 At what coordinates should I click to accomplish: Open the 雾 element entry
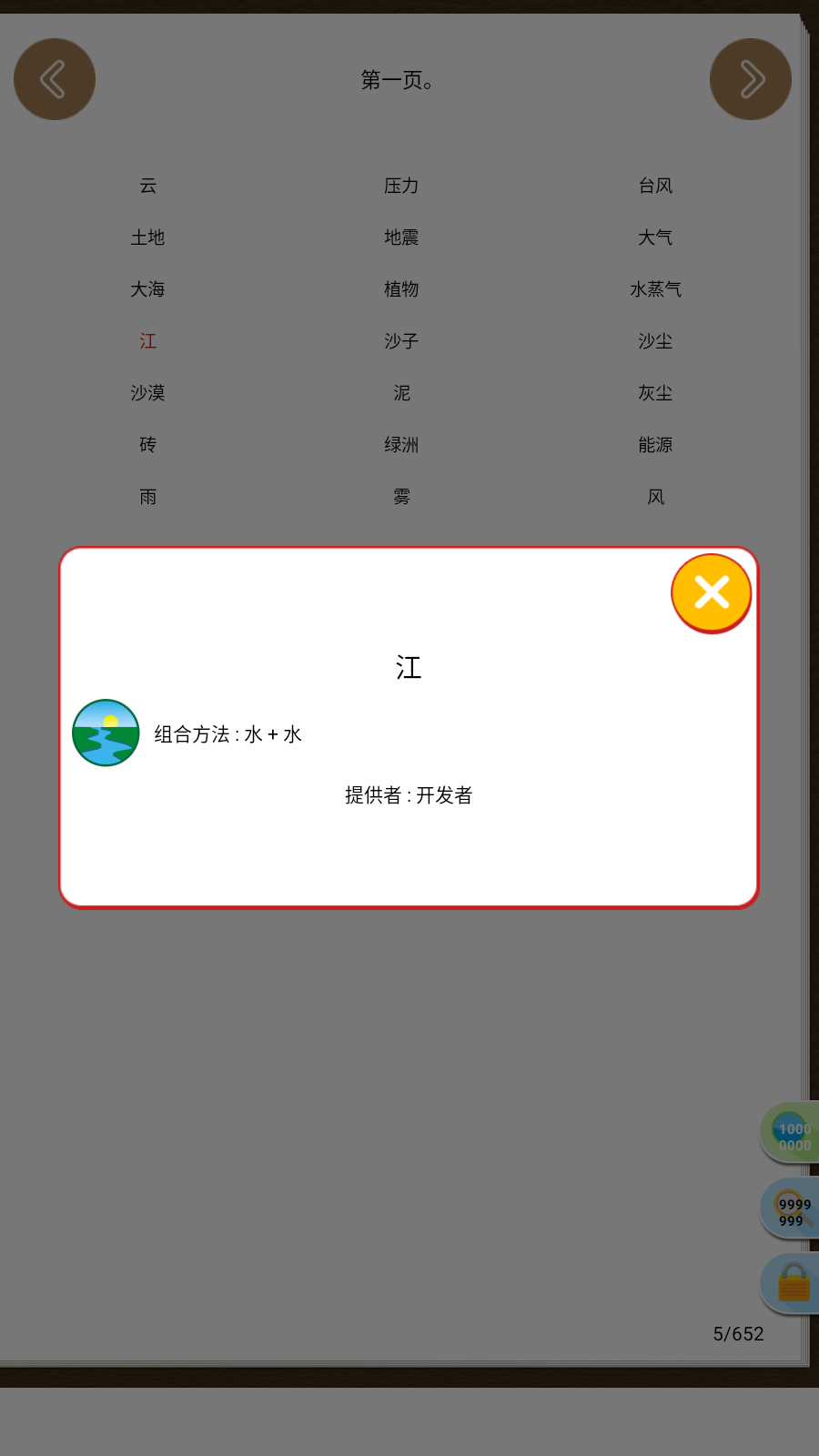(401, 497)
